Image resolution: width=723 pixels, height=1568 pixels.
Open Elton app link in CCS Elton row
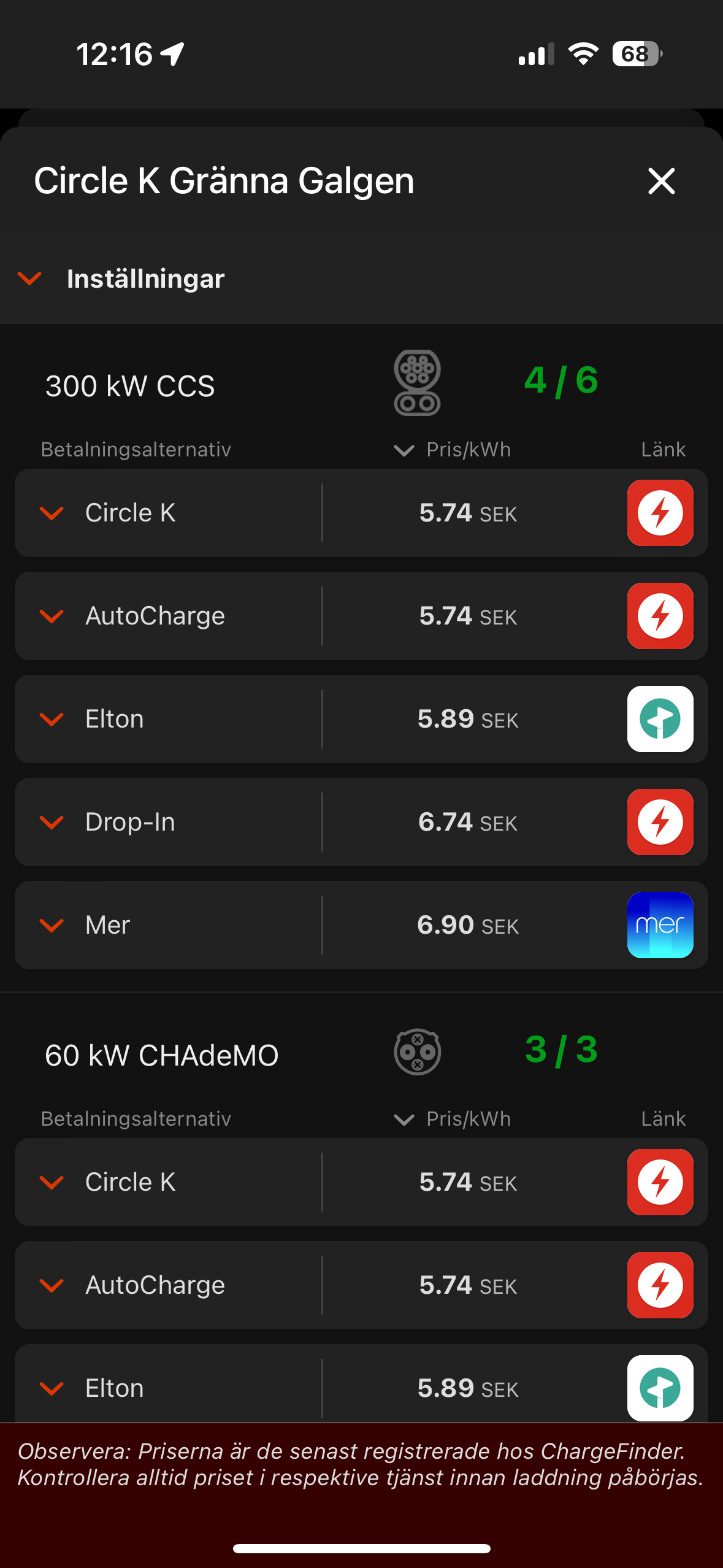point(660,719)
